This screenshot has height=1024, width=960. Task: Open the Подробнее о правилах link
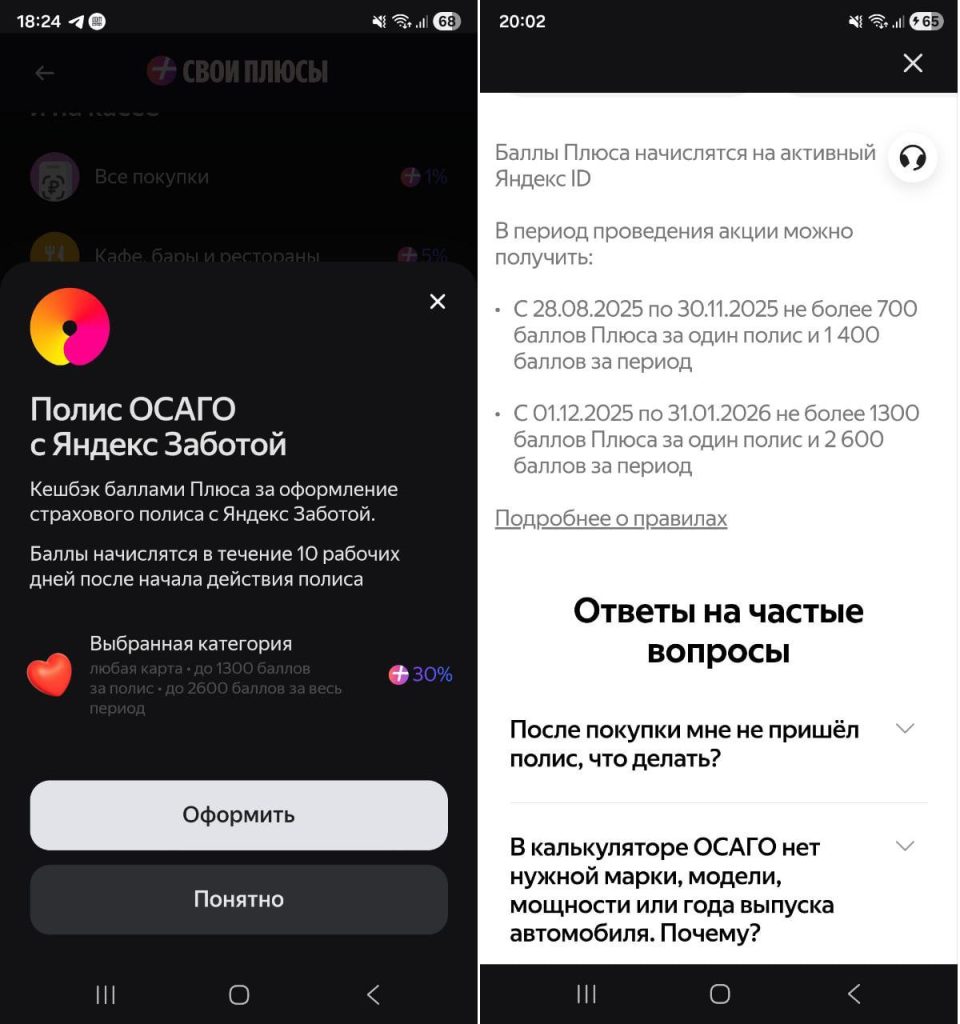click(x=611, y=518)
